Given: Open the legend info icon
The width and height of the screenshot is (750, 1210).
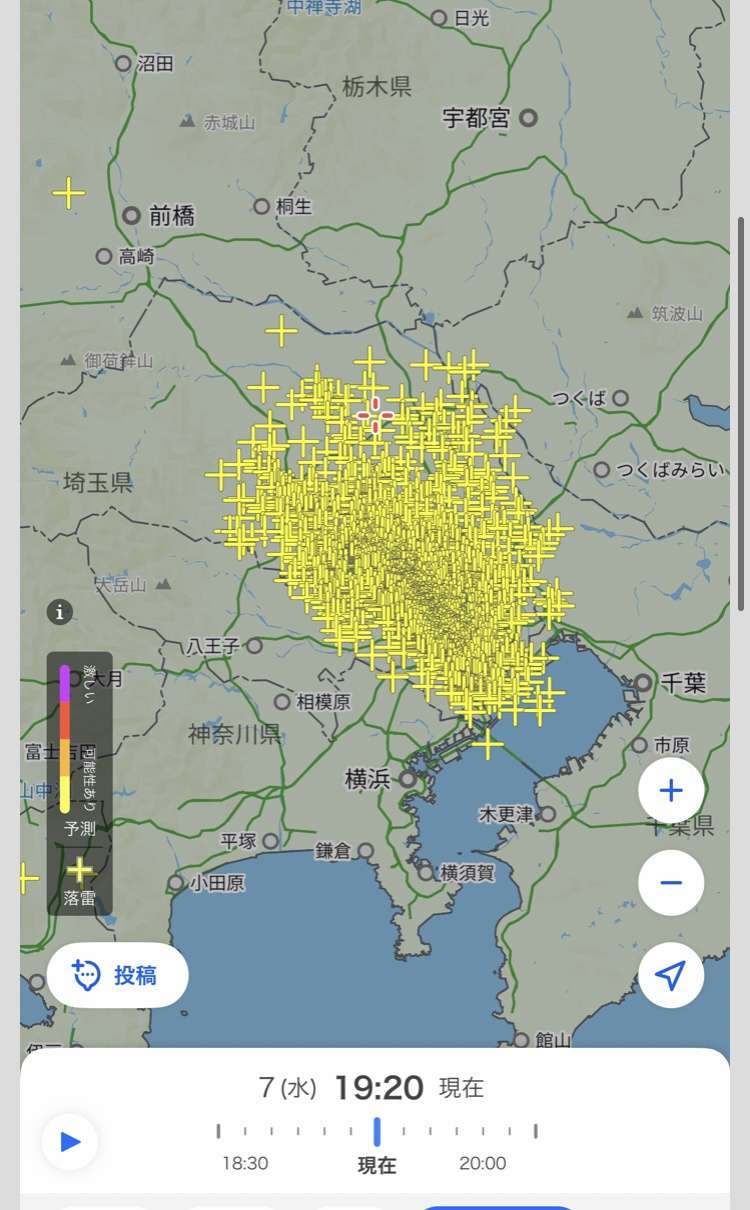Looking at the screenshot, I should coord(59,612).
